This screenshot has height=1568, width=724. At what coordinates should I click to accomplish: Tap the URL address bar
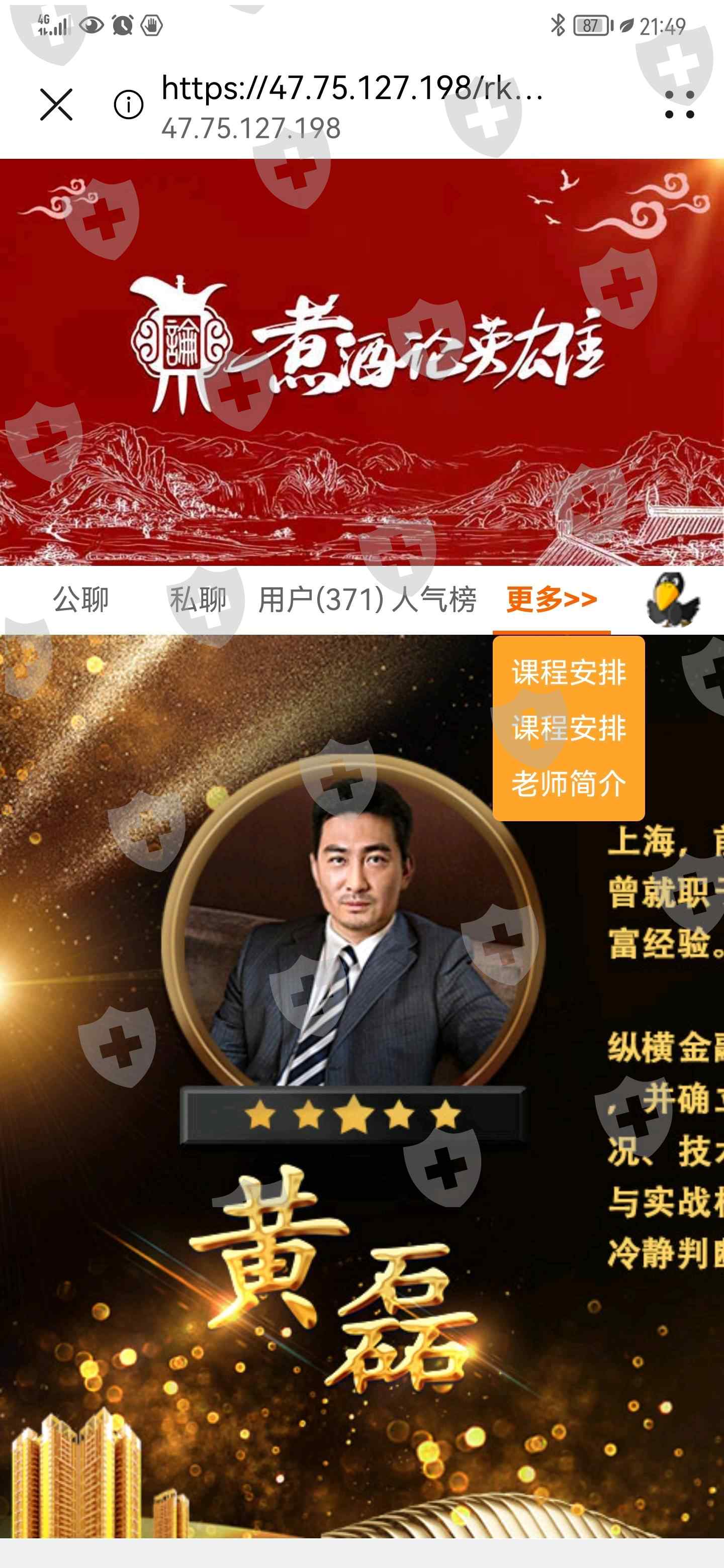click(352, 107)
